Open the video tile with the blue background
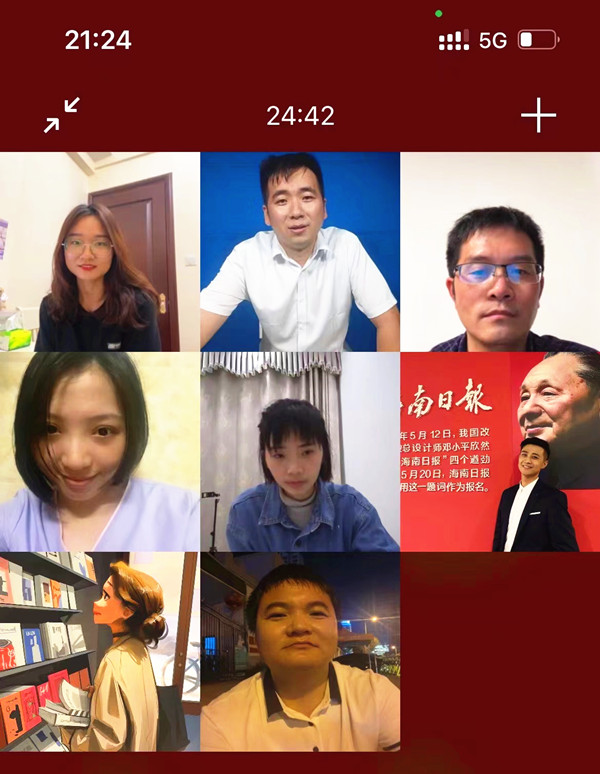This screenshot has width=600, height=774. pos(300,252)
